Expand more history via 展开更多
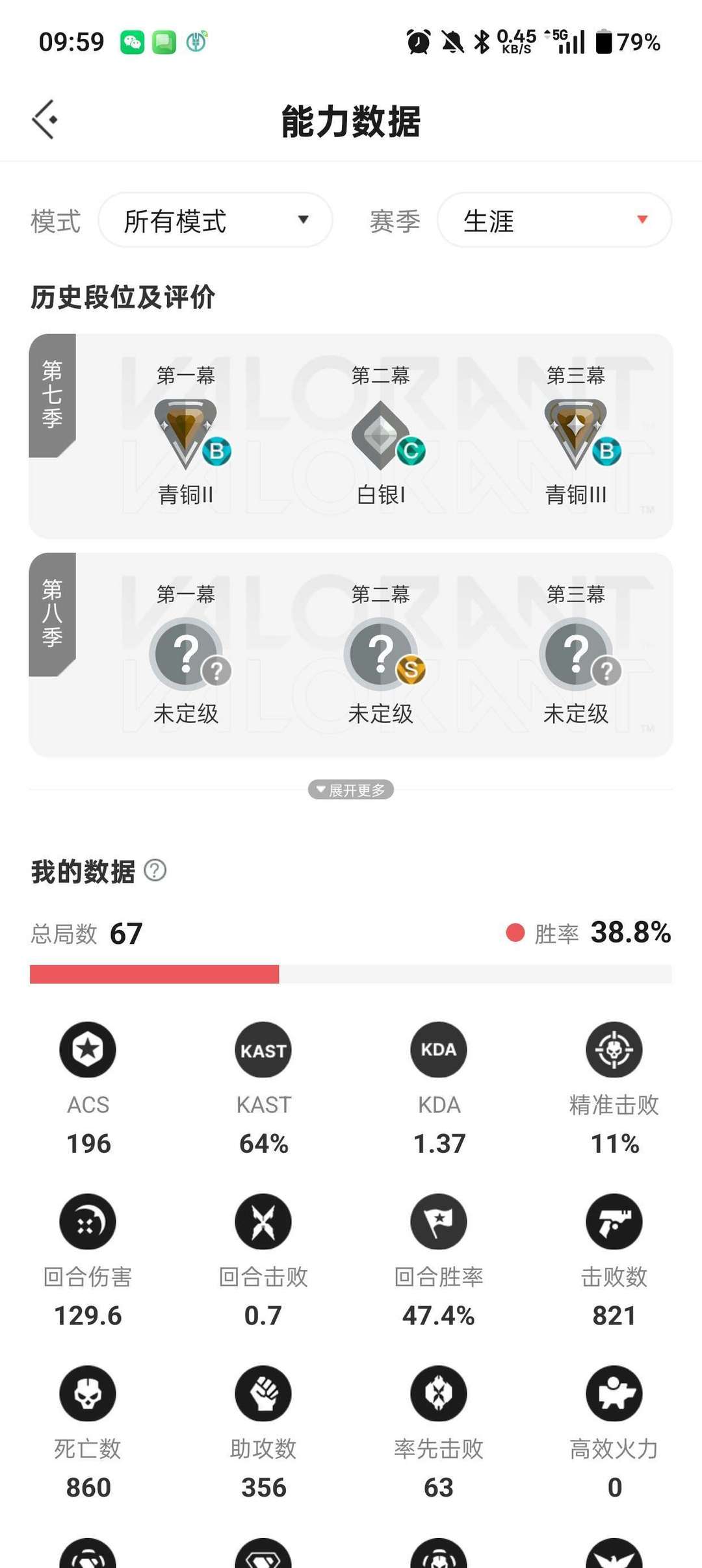The height and width of the screenshot is (1568, 702). click(351, 789)
